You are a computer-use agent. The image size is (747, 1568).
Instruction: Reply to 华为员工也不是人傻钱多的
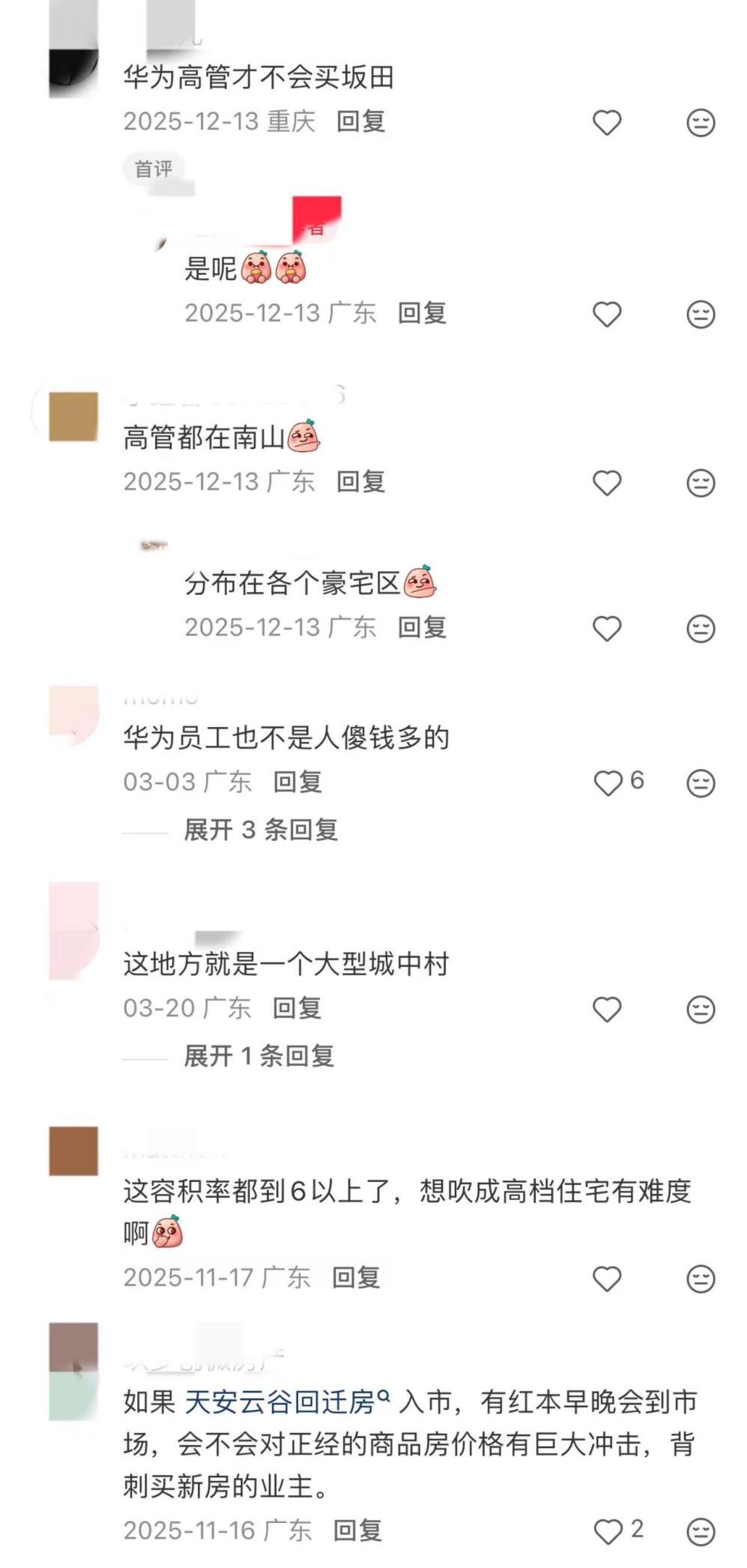(297, 782)
